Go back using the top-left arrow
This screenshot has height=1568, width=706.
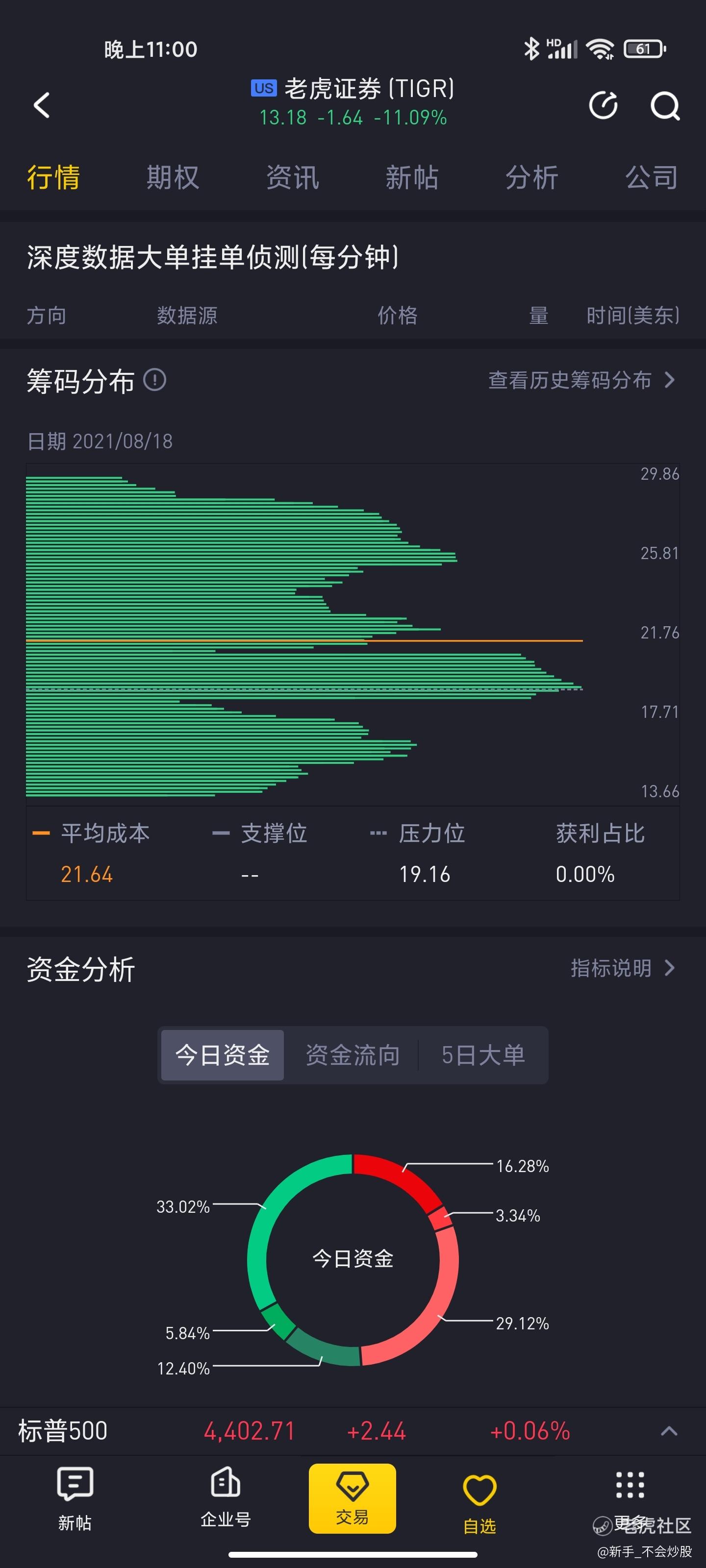point(41,105)
